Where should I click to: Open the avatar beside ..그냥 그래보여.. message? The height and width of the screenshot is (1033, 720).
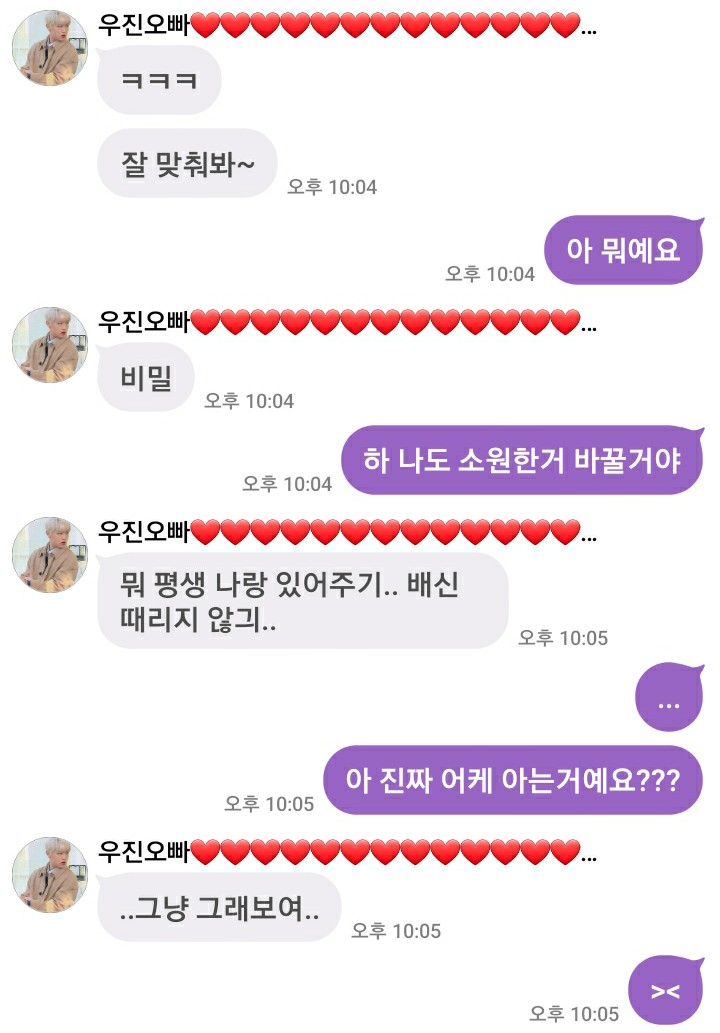[49, 875]
